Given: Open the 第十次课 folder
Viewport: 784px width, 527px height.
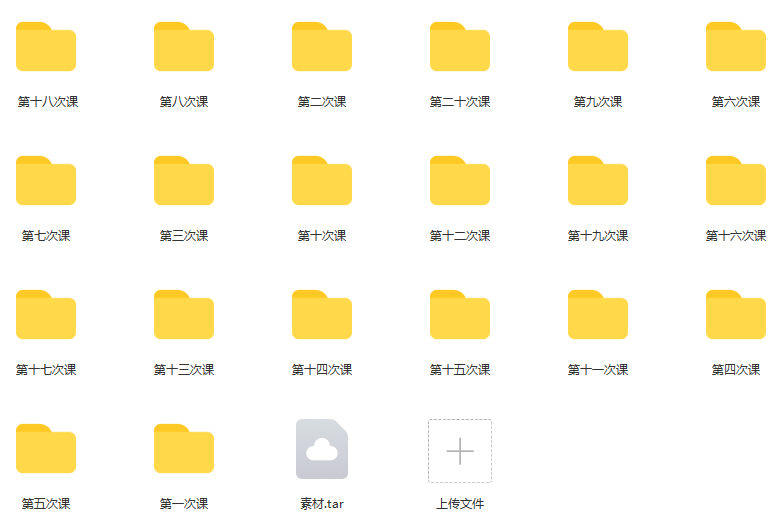Looking at the screenshot, I should coord(322,181).
